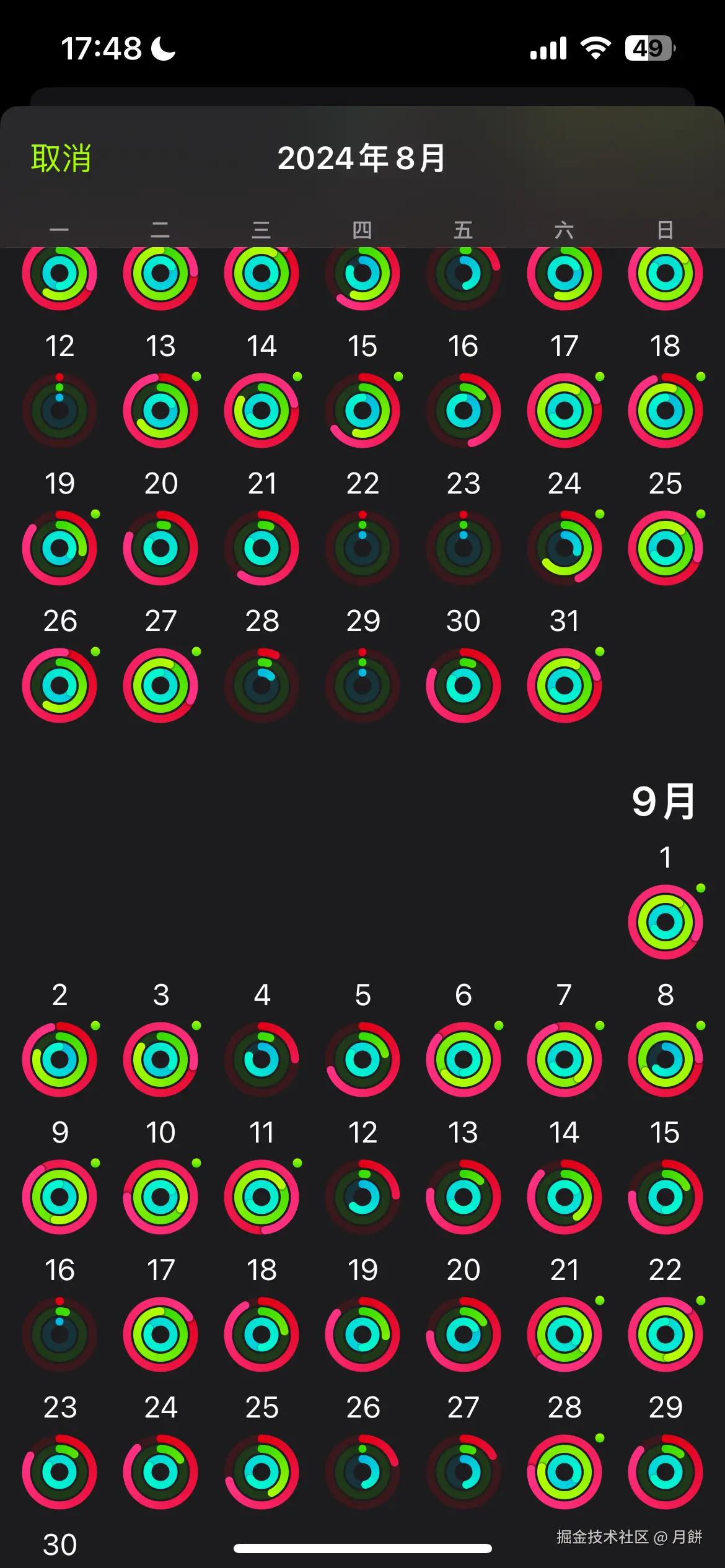Open the August 20 rings
The height and width of the screenshot is (1568, 725).
pyautogui.click(x=160, y=547)
